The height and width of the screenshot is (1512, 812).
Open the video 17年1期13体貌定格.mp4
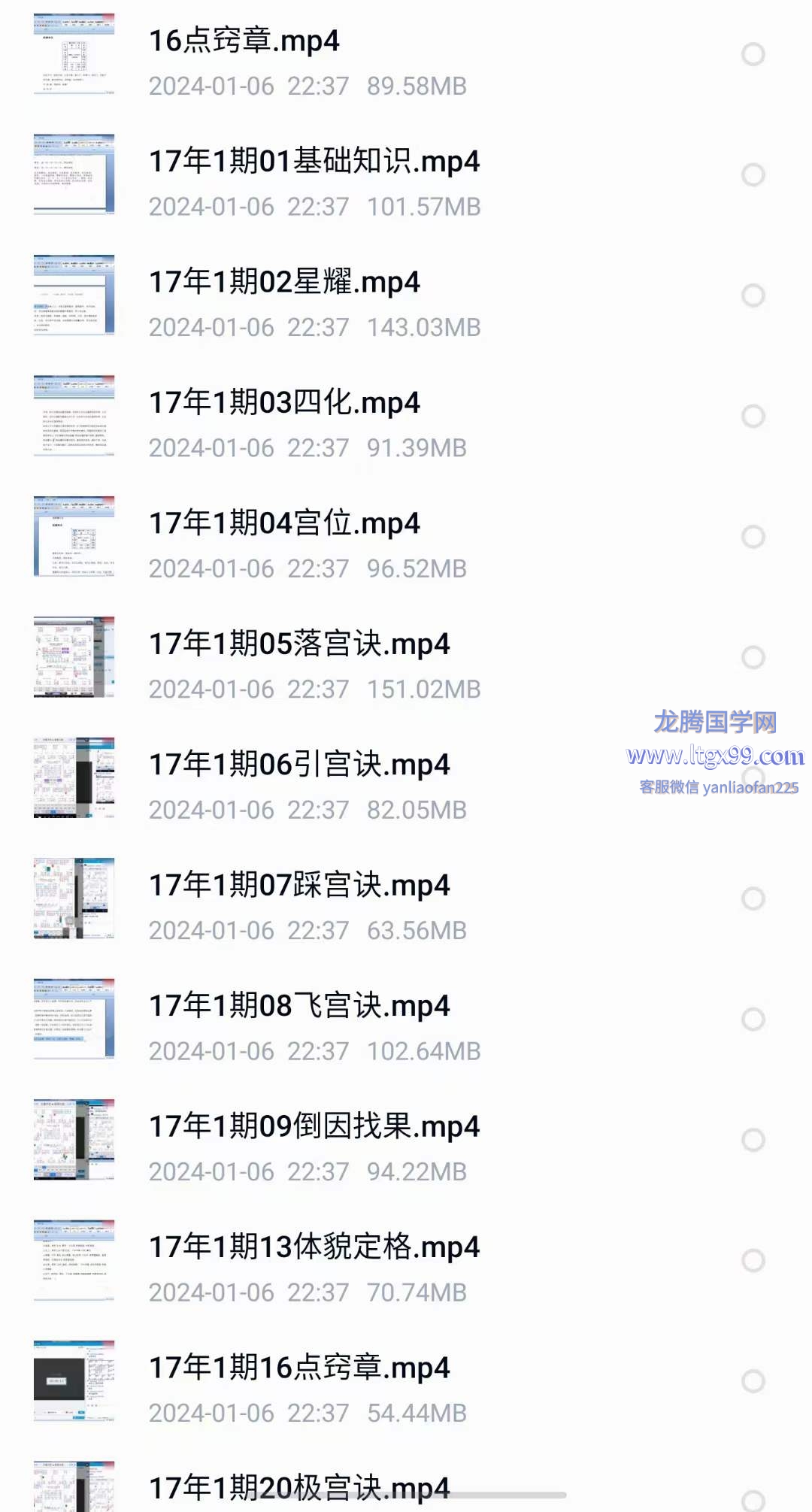[x=314, y=1248]
